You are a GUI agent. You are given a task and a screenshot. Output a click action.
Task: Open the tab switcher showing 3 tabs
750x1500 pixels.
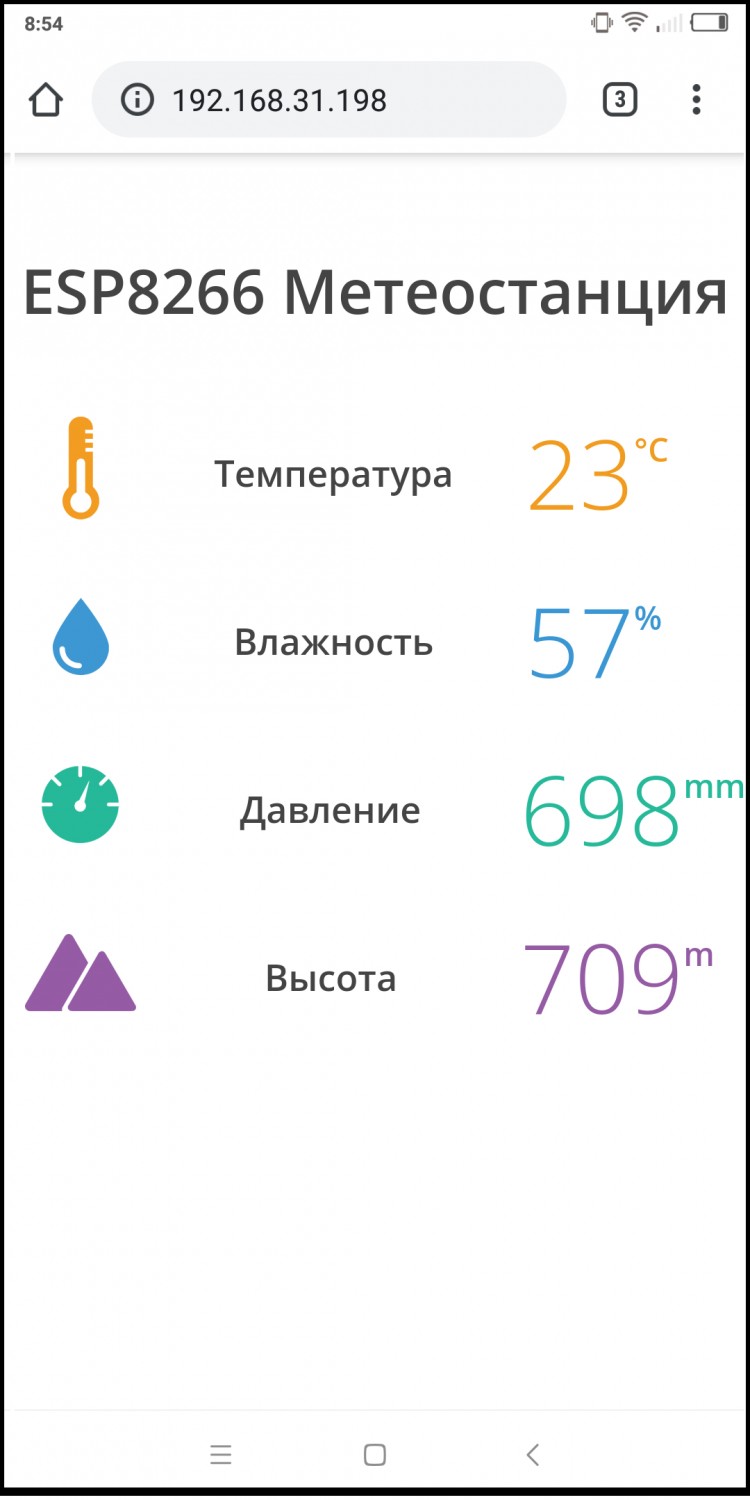coord(620,100)
